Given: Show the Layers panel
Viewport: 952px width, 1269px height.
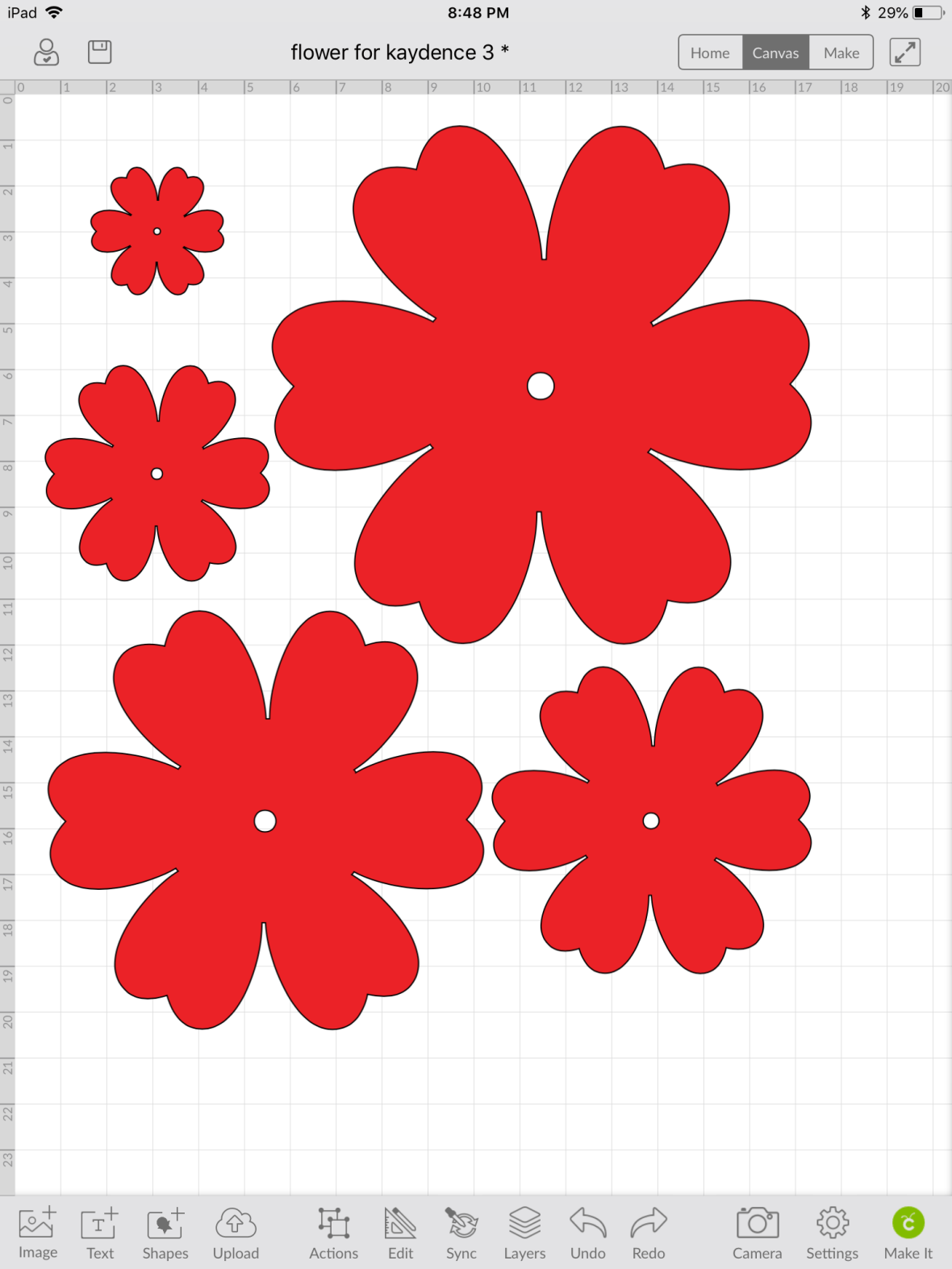Looking at the screenshot, I should [x=524, y=1233].
